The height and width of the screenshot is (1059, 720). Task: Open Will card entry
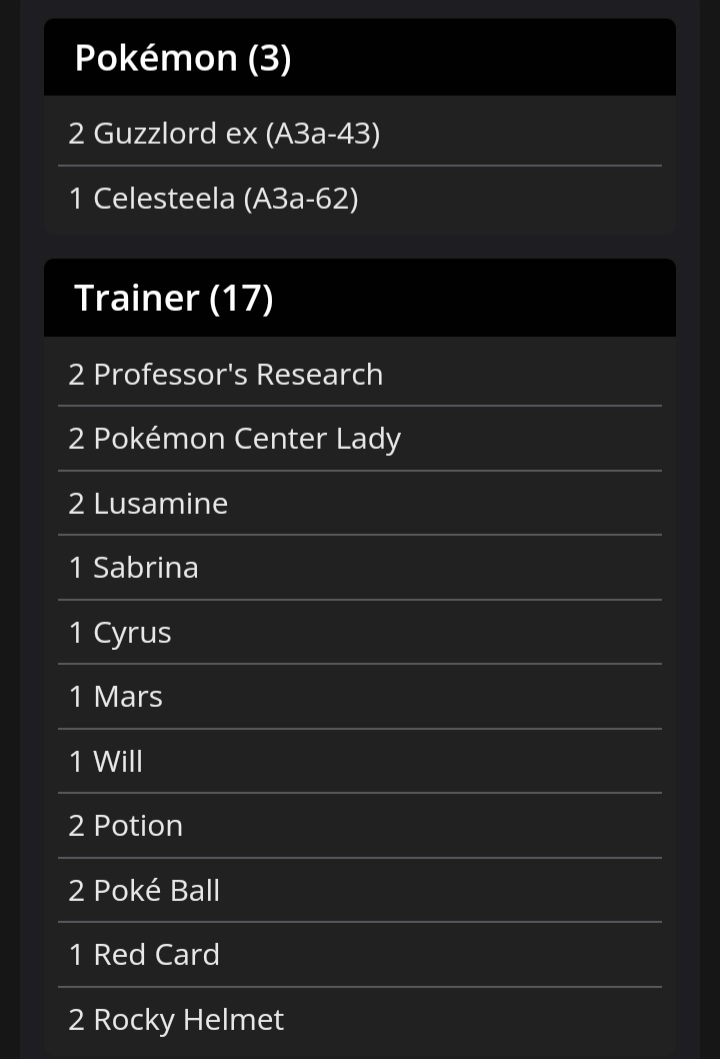106,761
